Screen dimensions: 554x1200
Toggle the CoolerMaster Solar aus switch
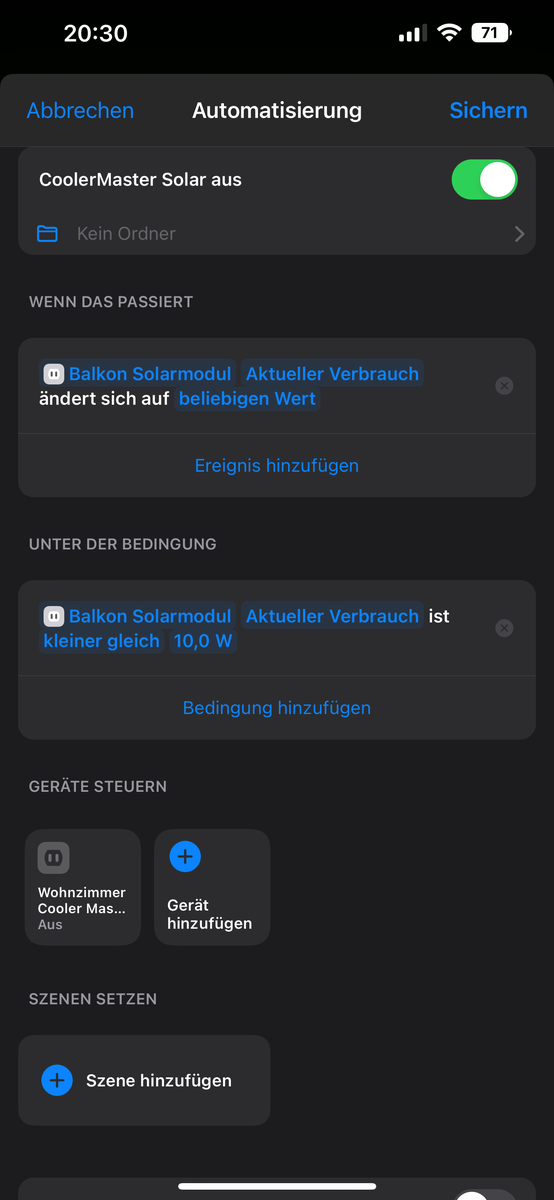(x=485, y=180)
